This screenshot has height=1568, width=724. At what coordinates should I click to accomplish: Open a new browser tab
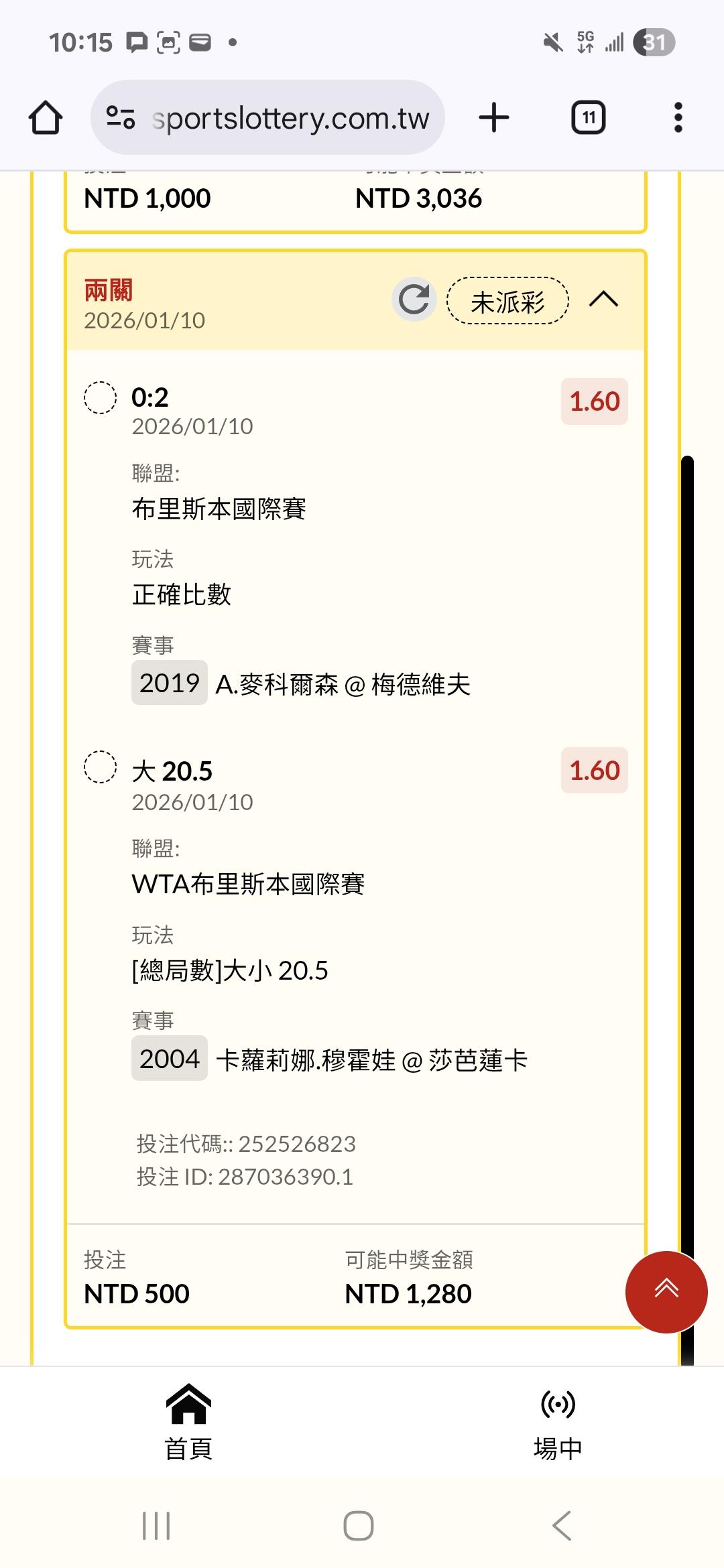[494, 118]
